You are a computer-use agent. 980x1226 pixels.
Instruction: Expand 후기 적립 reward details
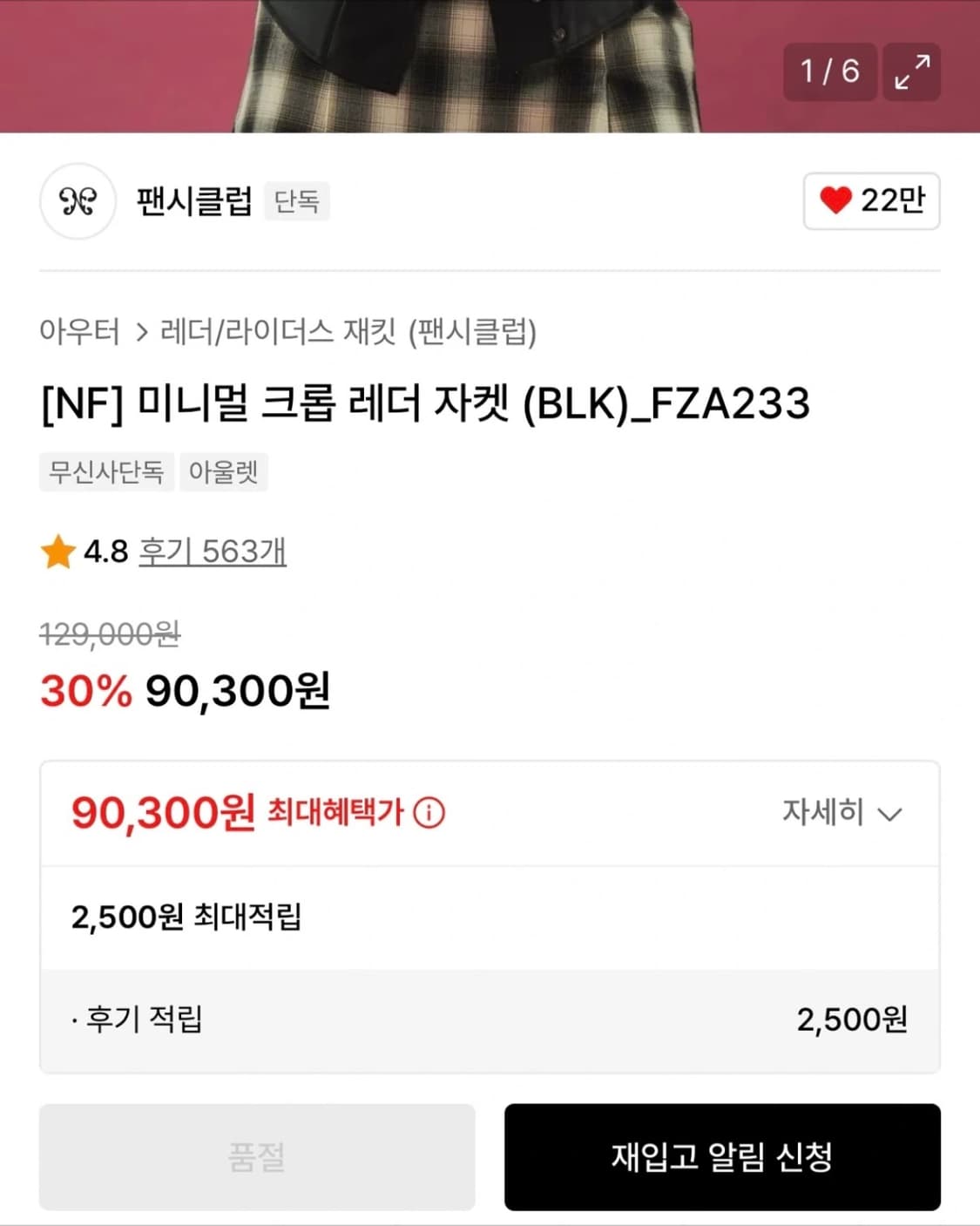point(142,1019)
